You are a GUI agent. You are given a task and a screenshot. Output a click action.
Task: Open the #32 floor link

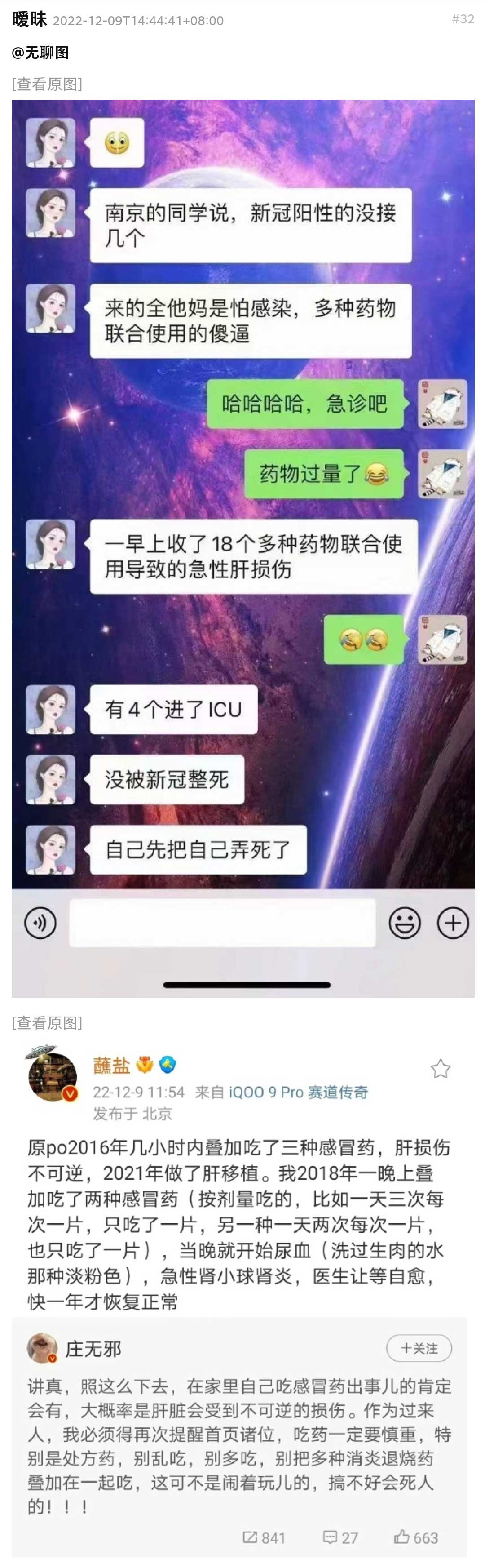coord(463,19)
